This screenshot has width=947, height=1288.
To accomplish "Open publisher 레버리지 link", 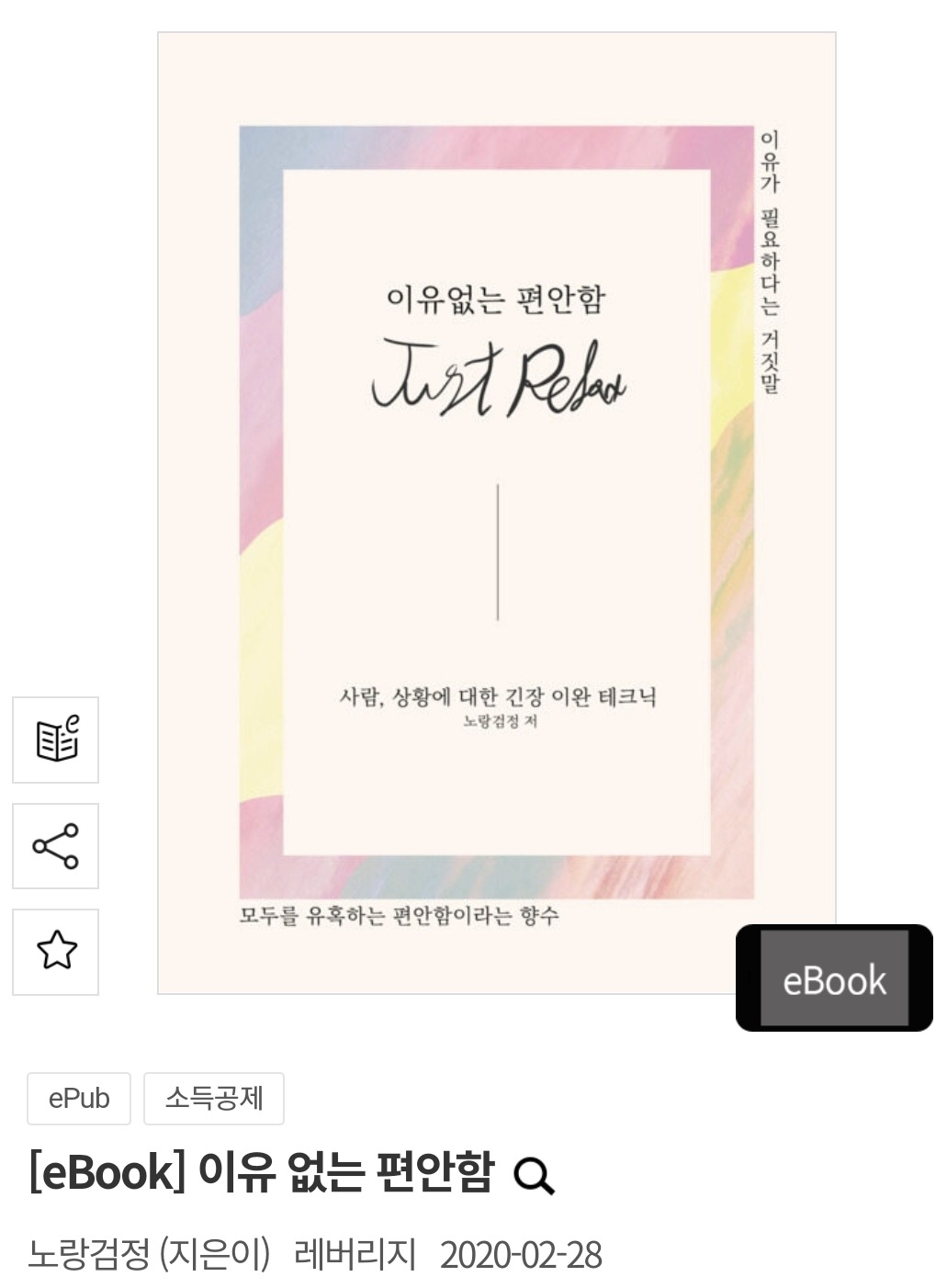I will pyautogui.click(x=355, y=1255).
